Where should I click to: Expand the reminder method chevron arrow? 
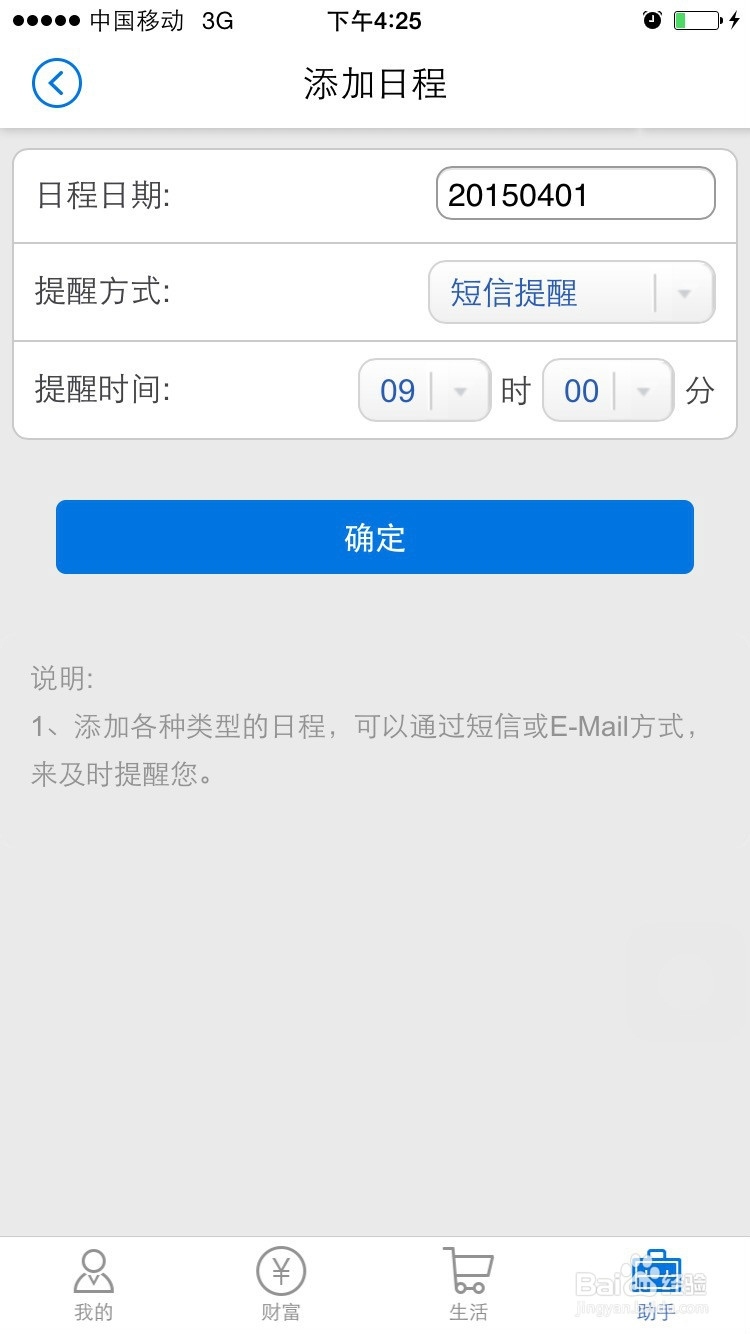coord(684,292)
